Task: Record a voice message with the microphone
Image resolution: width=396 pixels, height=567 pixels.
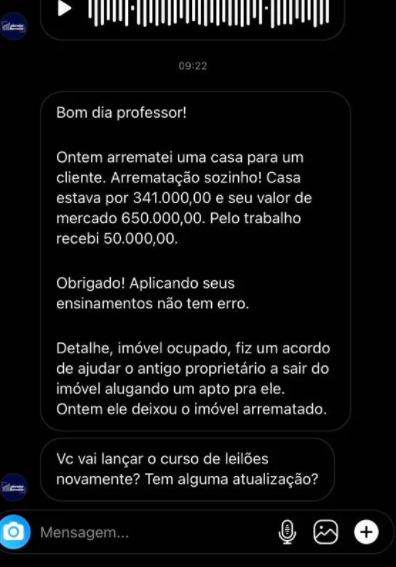Action: [x=288, y=532]
